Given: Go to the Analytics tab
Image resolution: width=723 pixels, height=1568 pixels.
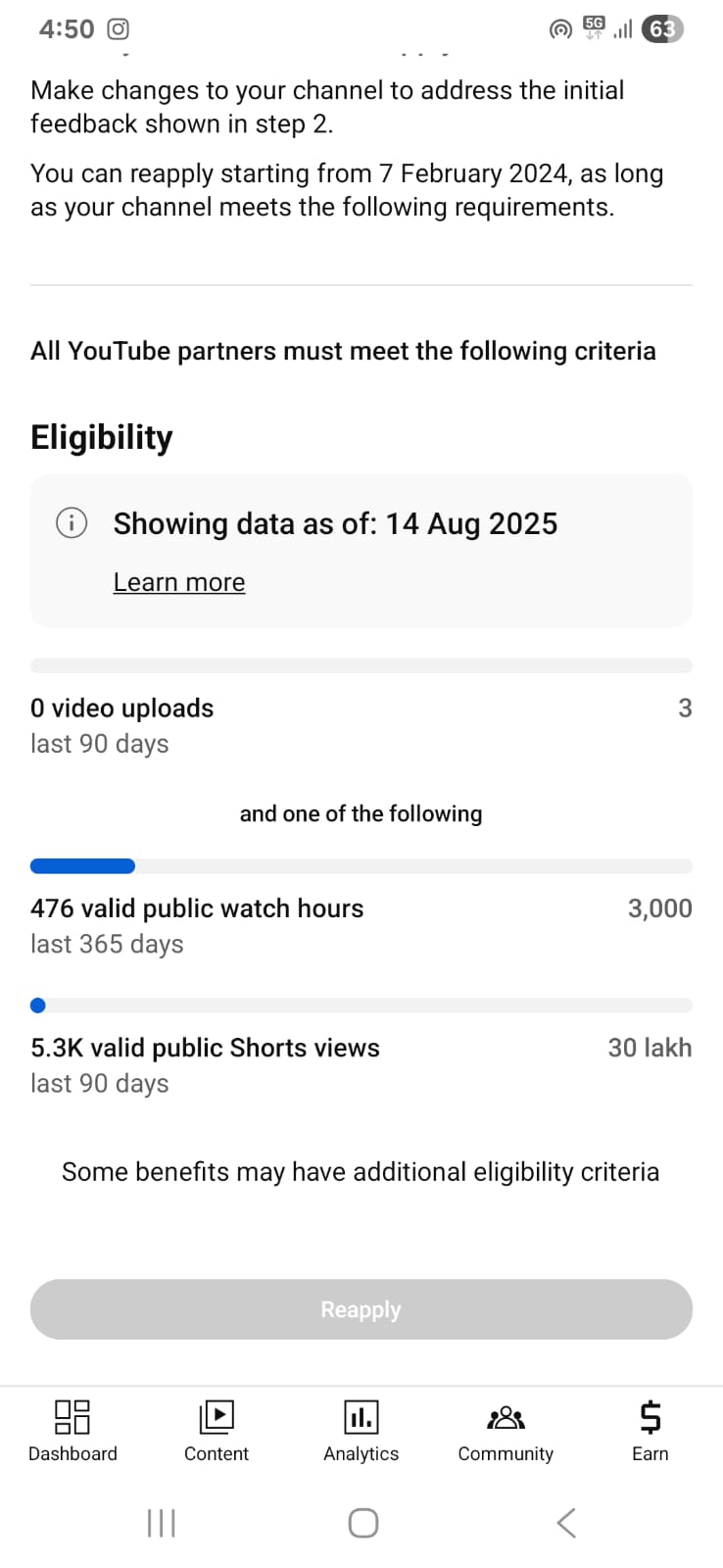Looking at the screenshot, I should click(361, 1431).
